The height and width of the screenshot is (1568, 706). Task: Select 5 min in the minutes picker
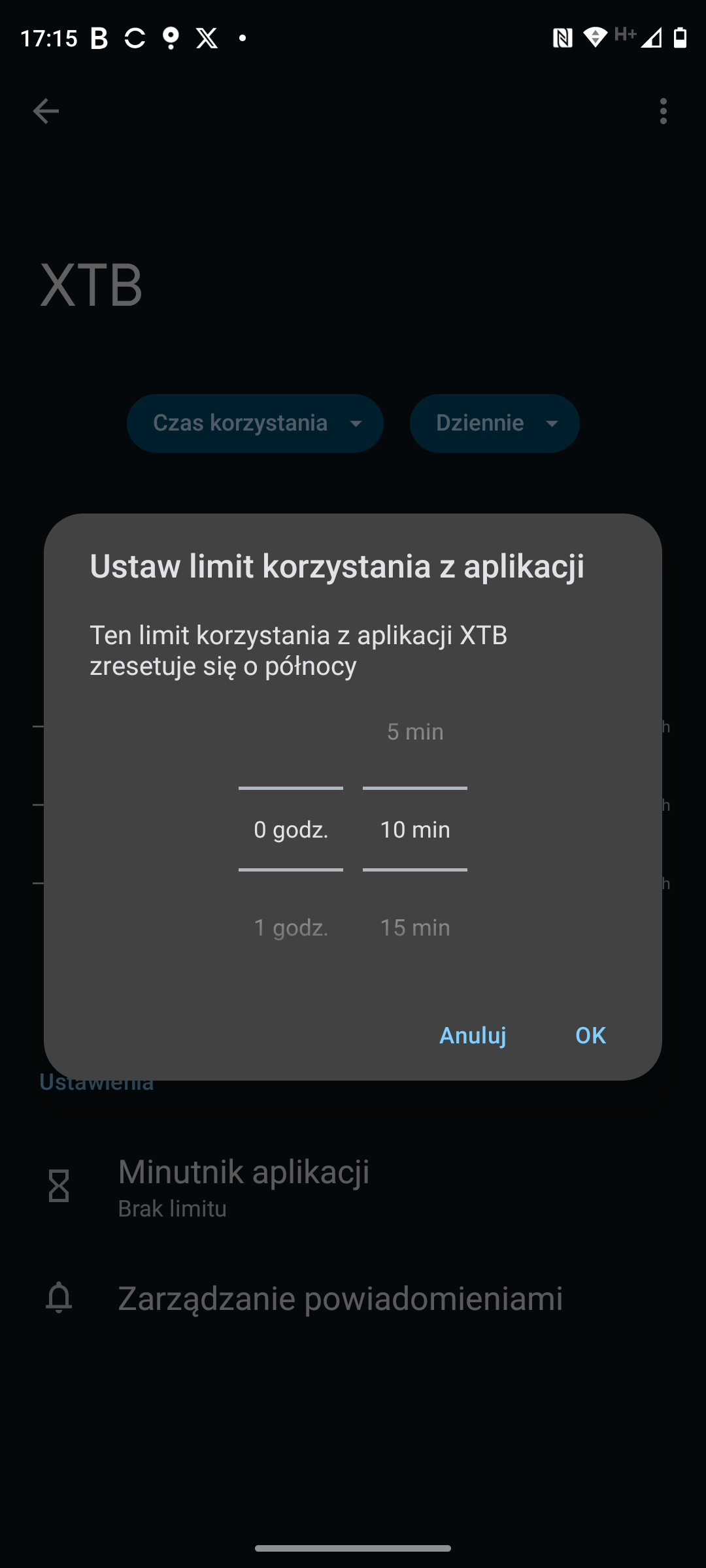pyautogui.click(x=415, y=732)
